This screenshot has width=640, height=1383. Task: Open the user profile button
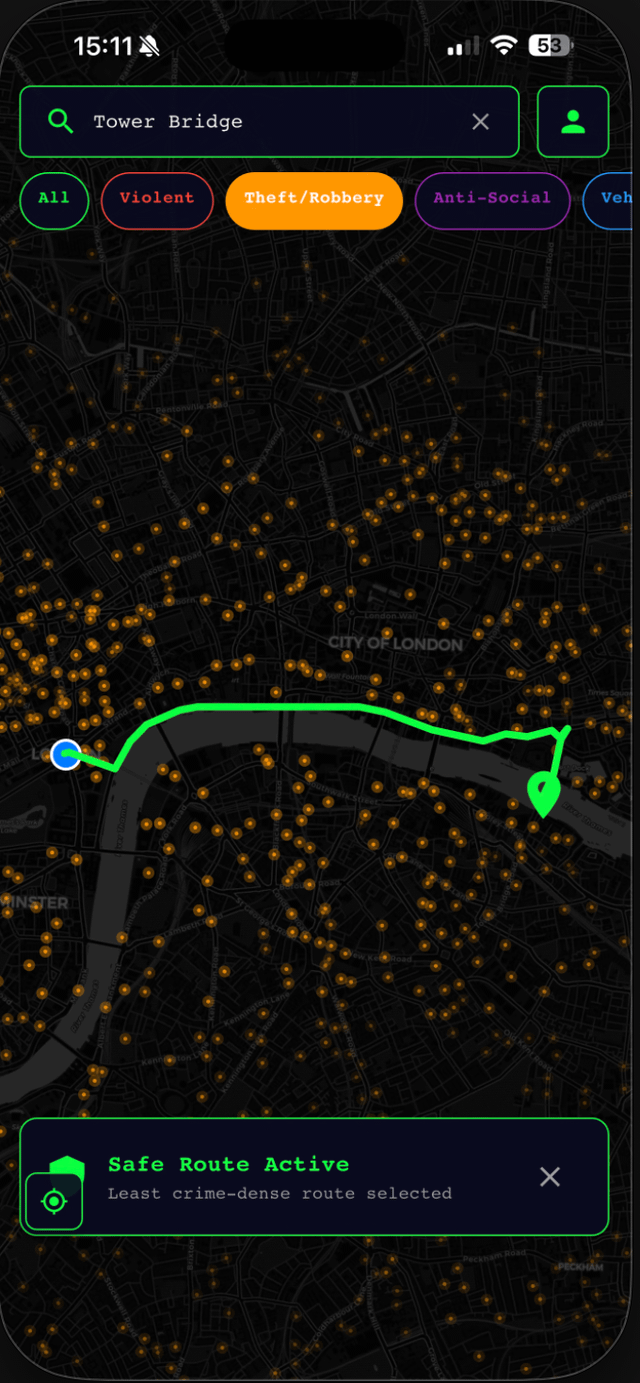[x=573, y=122]
